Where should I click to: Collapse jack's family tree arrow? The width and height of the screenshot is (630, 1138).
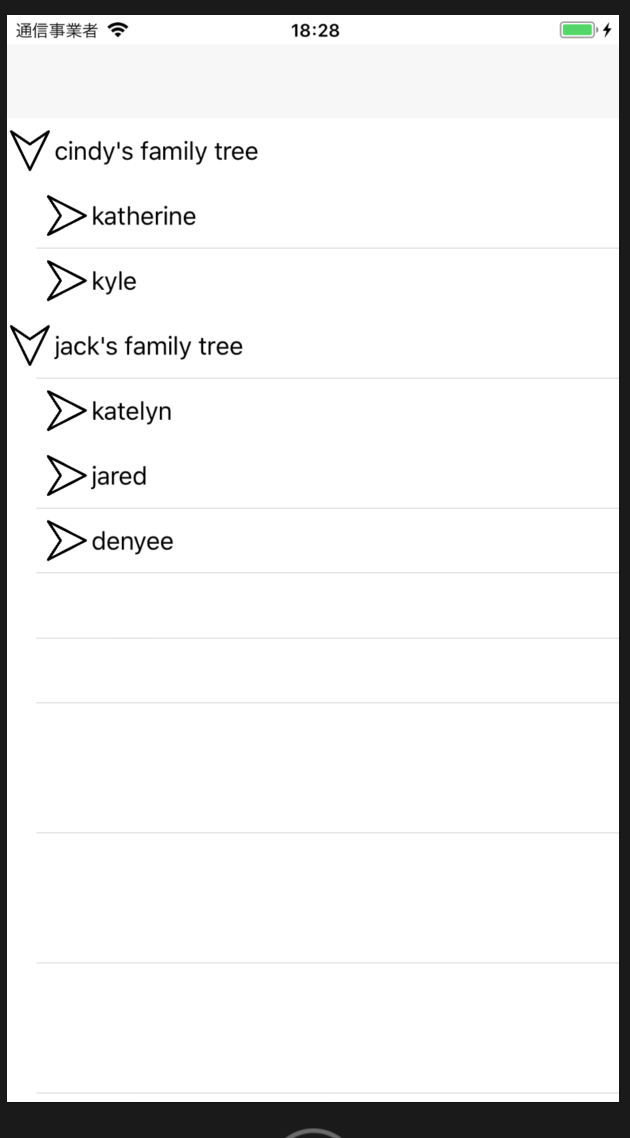30,345
